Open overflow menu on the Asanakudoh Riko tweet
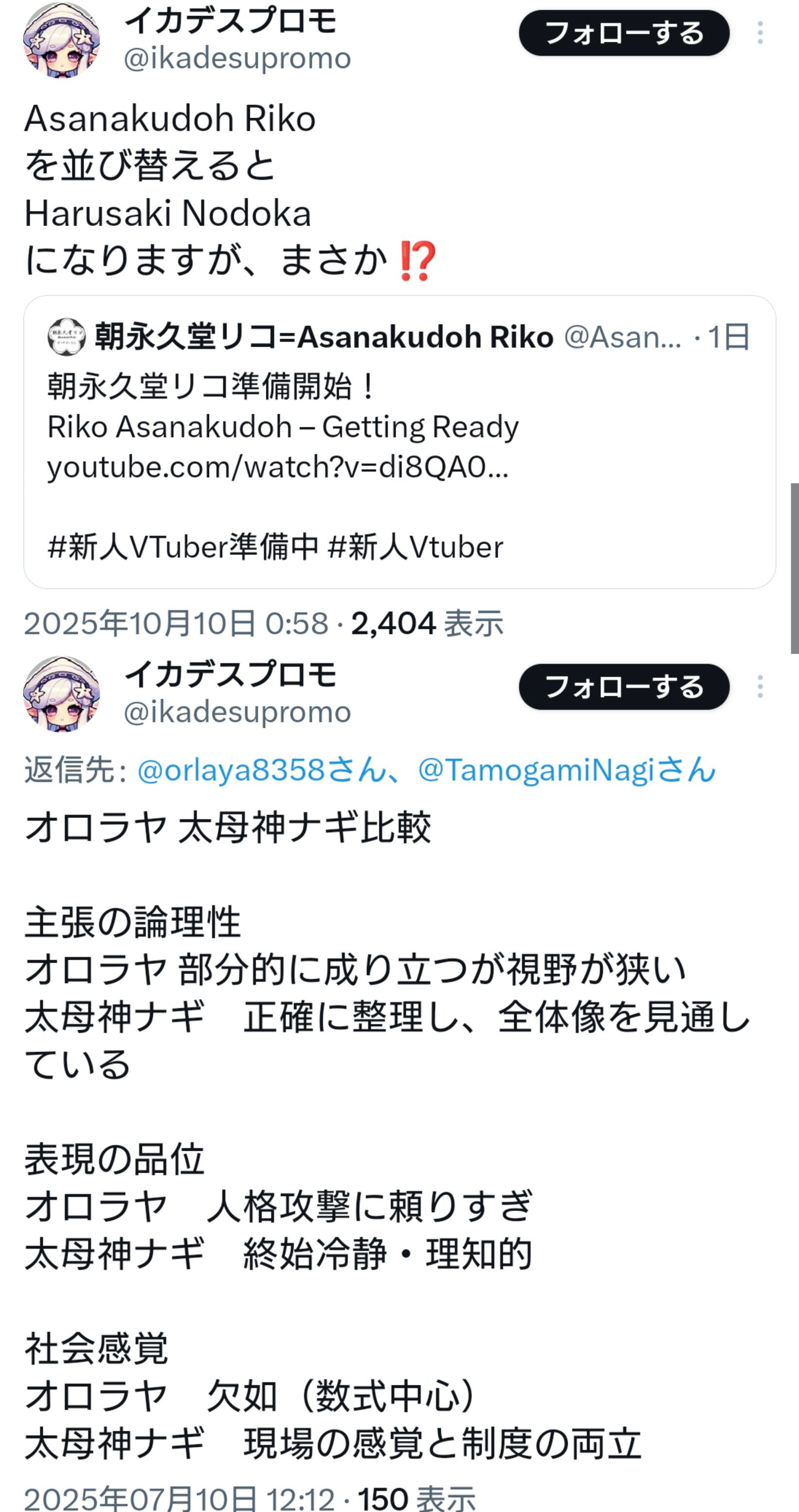The image size is (799, 1512). click(x=760, y=34)
